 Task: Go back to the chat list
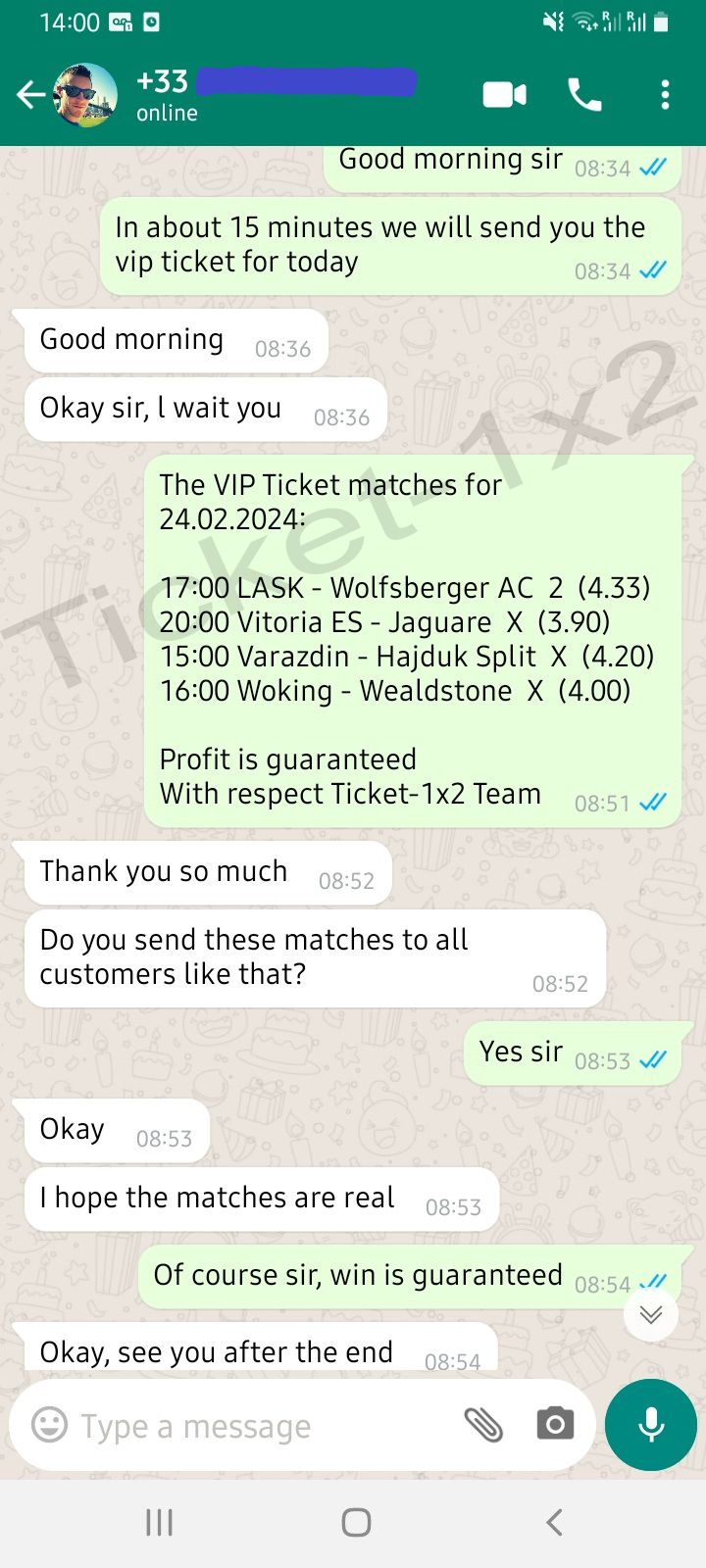30,95
